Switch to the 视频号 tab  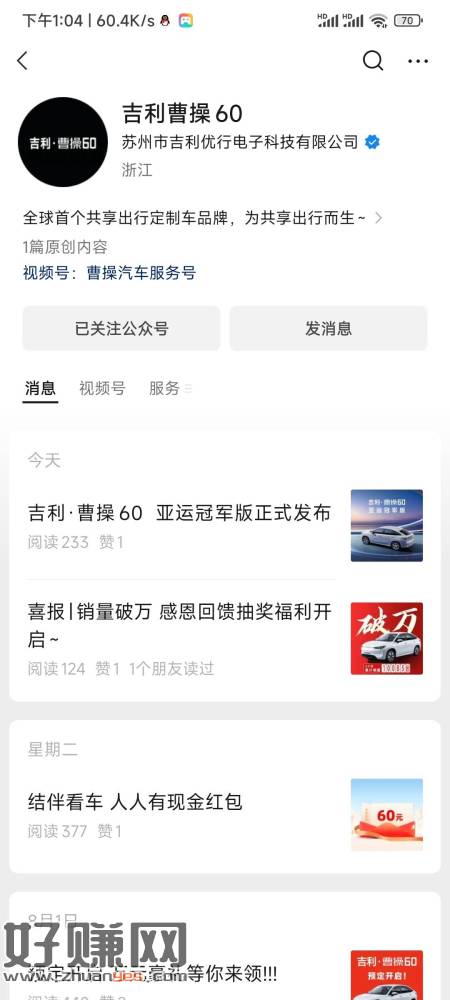click(x=102, y=388)
